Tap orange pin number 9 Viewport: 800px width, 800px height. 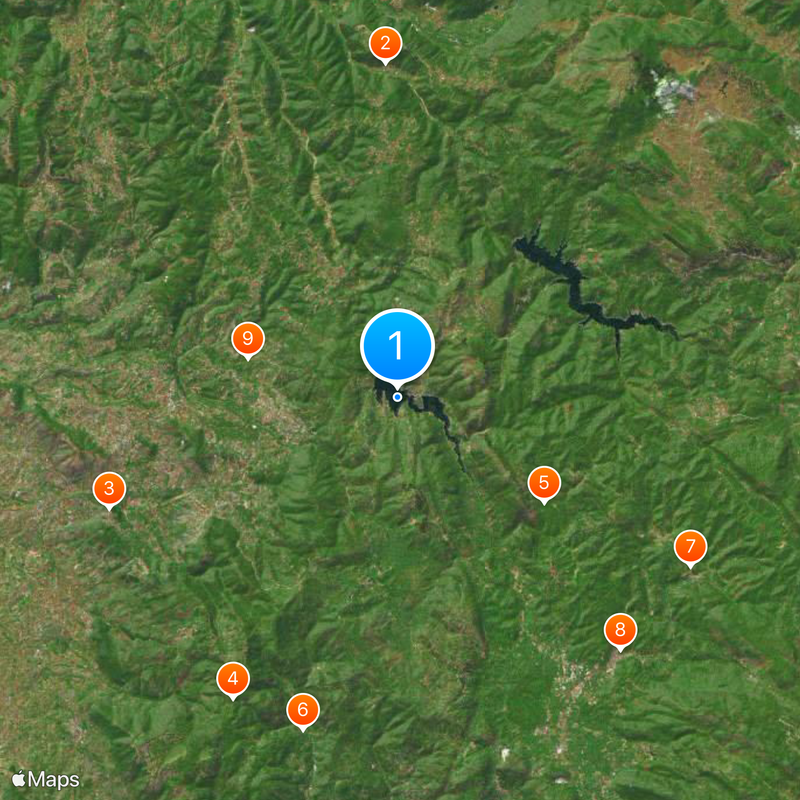248,339
